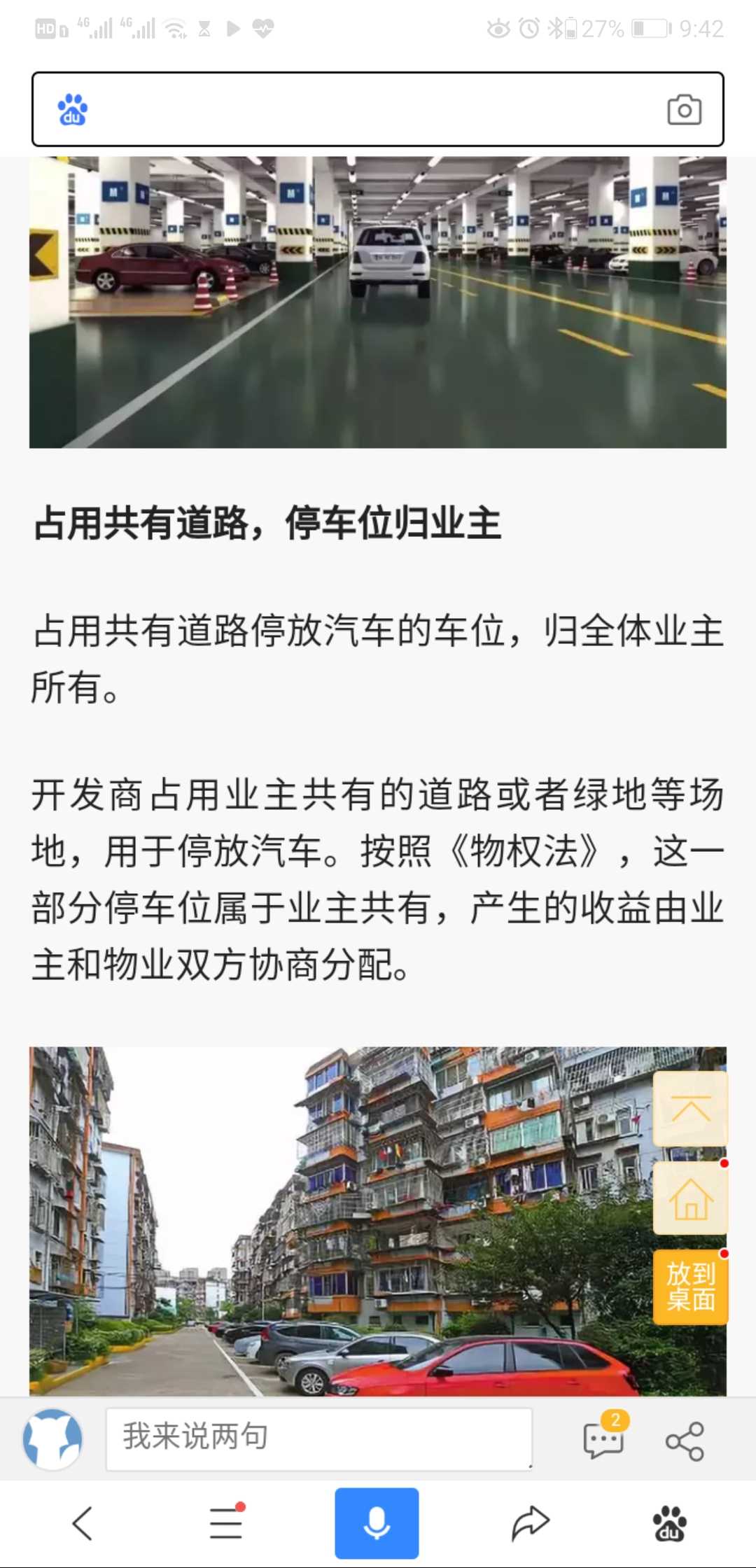
Task: Share this article via share icon
Action: tap(685, 1441)
